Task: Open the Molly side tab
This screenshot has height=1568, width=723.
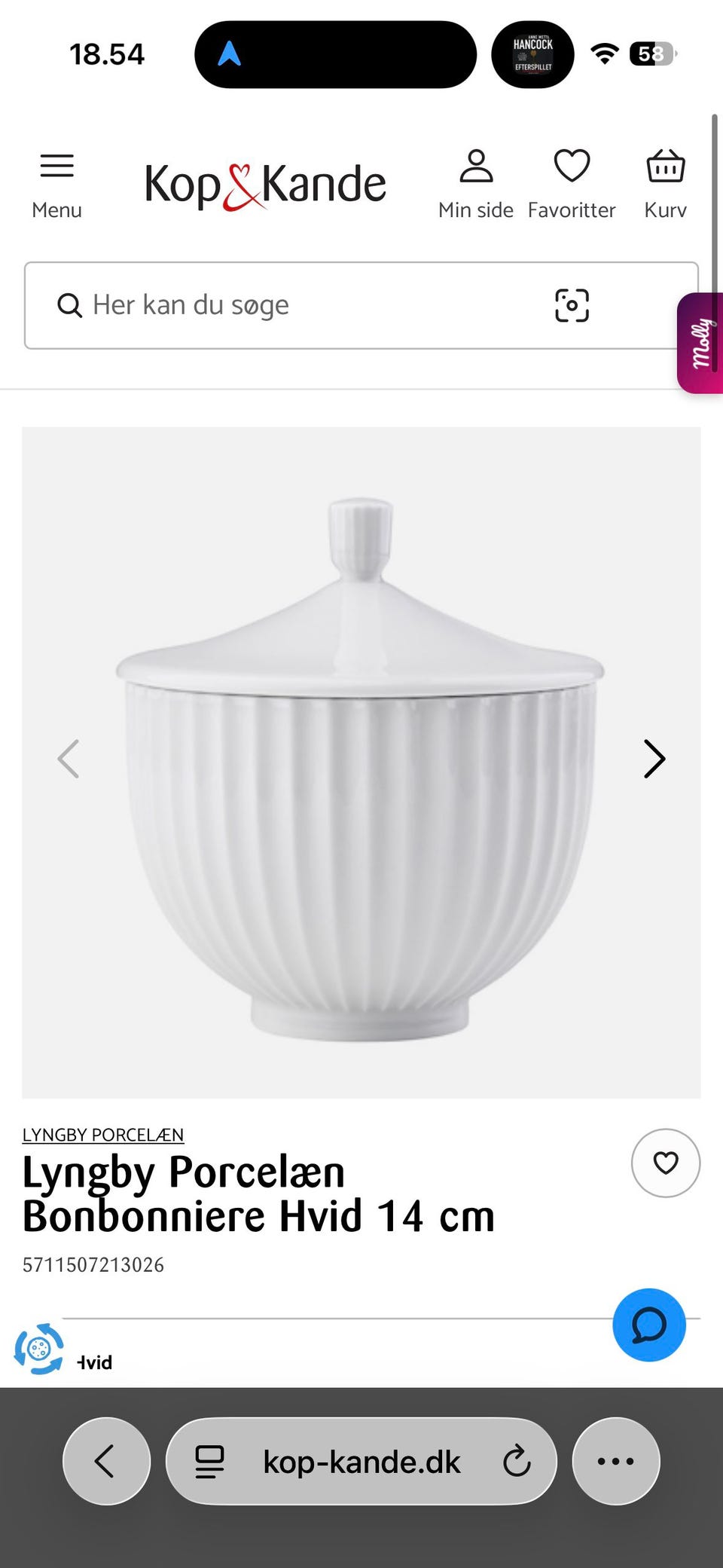Action: click(x=700, y=343)
